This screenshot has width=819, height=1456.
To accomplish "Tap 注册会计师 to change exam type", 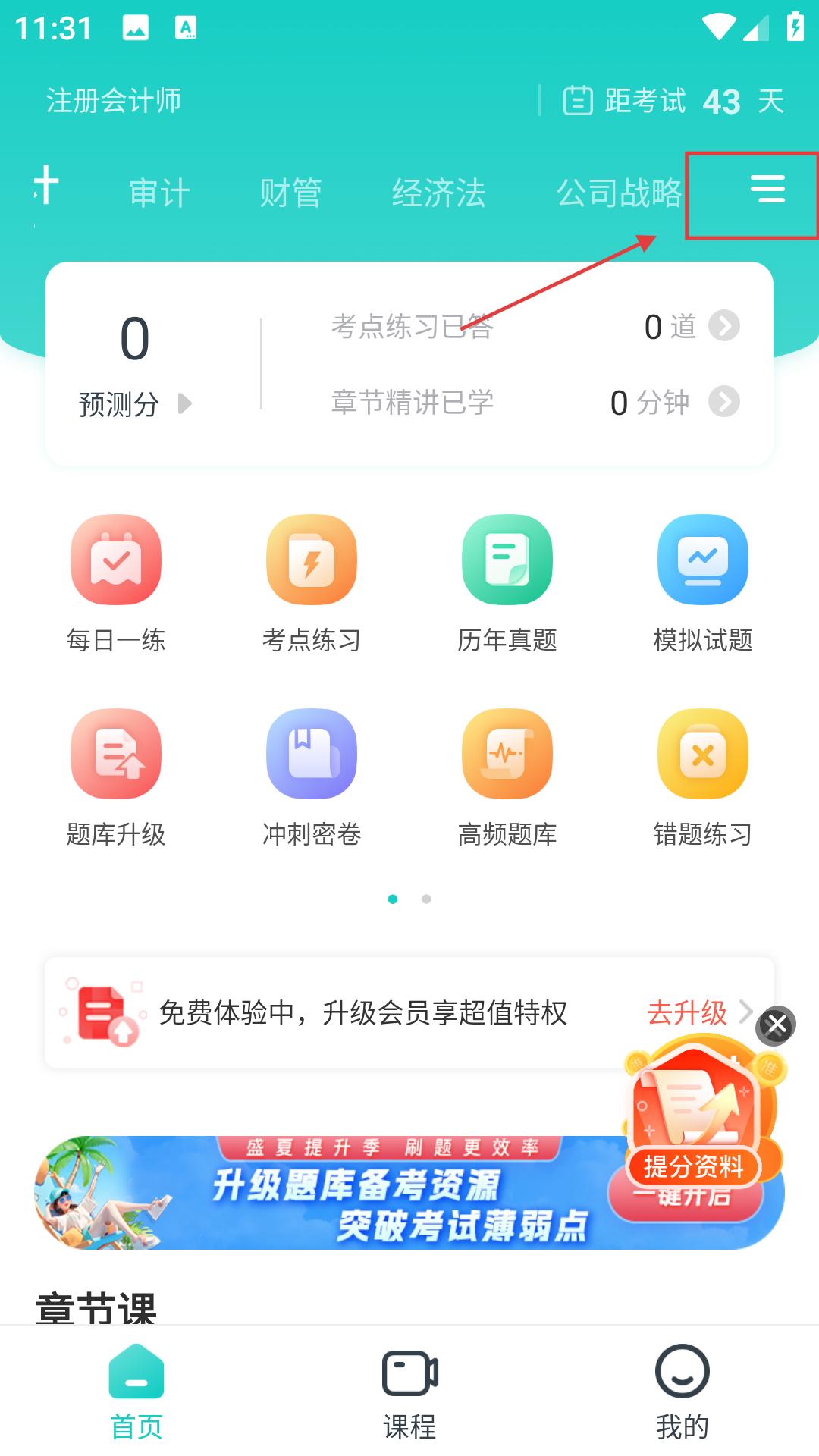I will [x=114, y=100].
